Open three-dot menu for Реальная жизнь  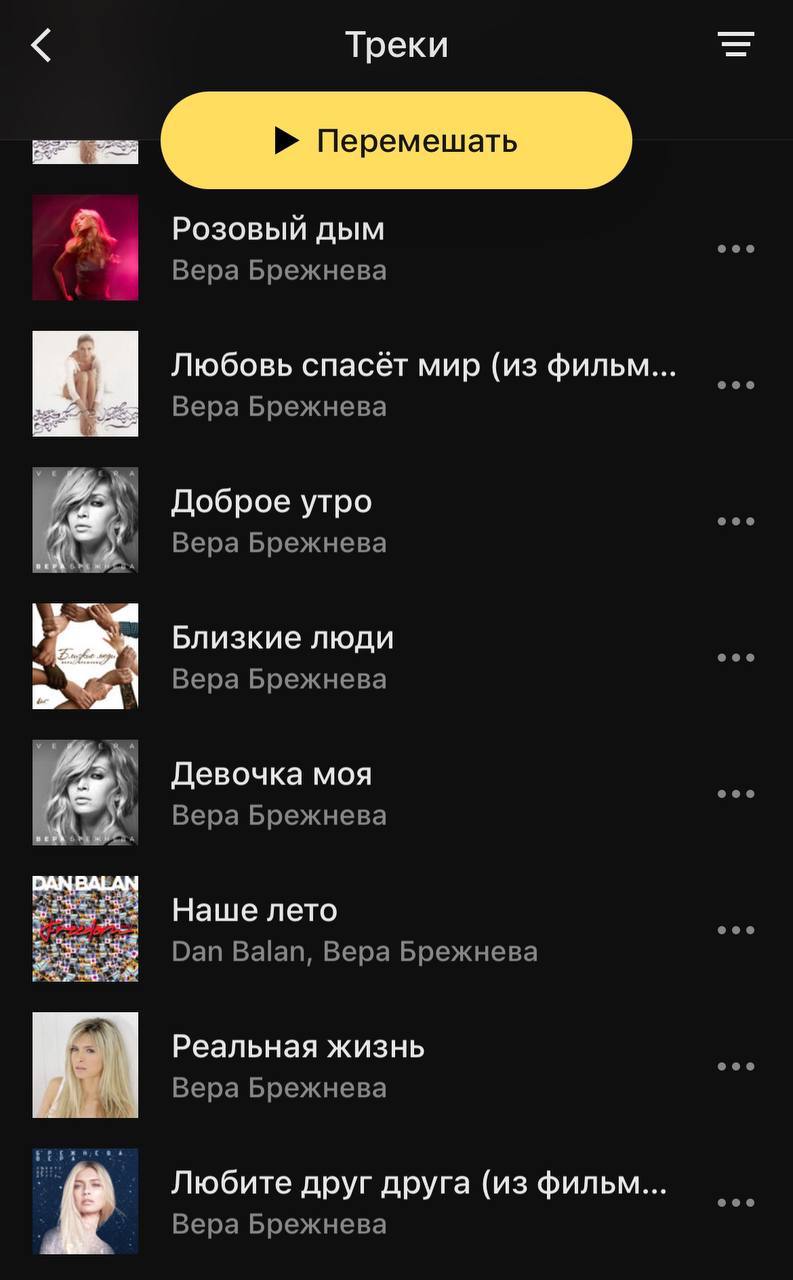pos(736,1066)
